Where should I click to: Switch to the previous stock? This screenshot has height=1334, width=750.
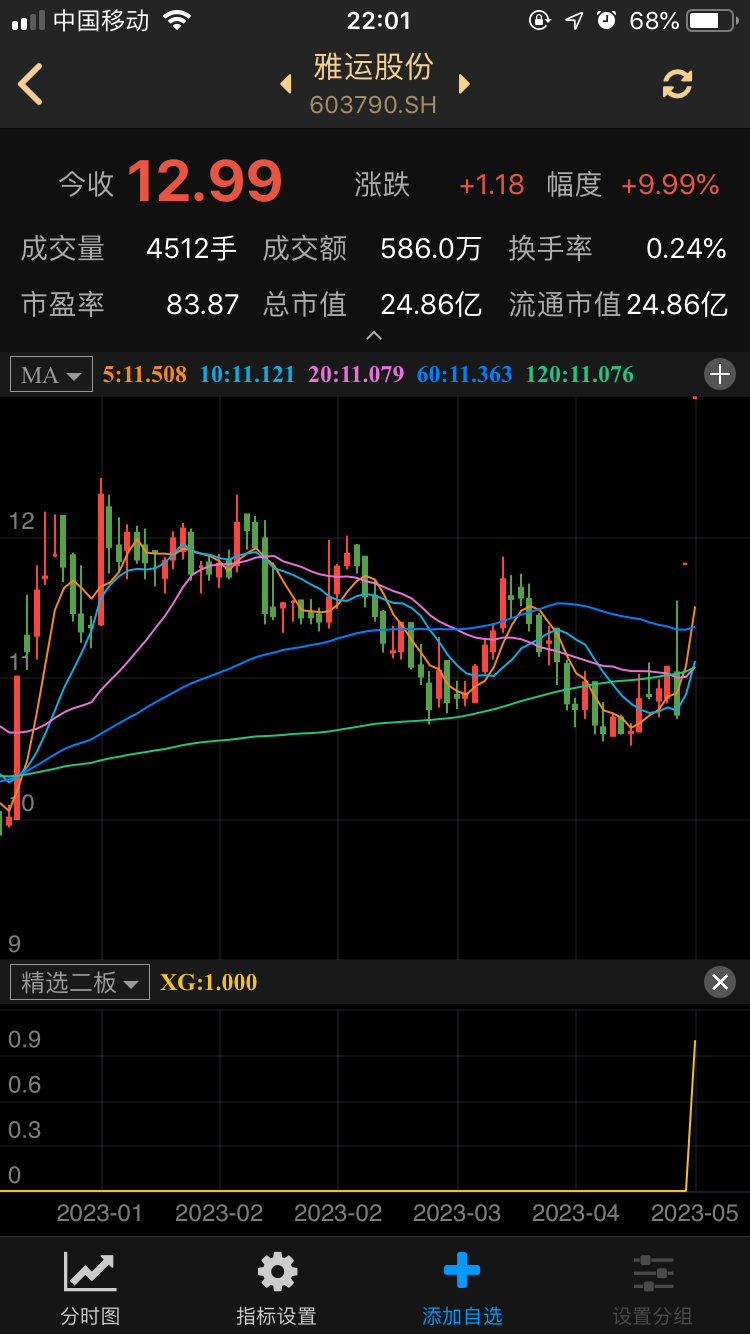(x=286, y=84)
